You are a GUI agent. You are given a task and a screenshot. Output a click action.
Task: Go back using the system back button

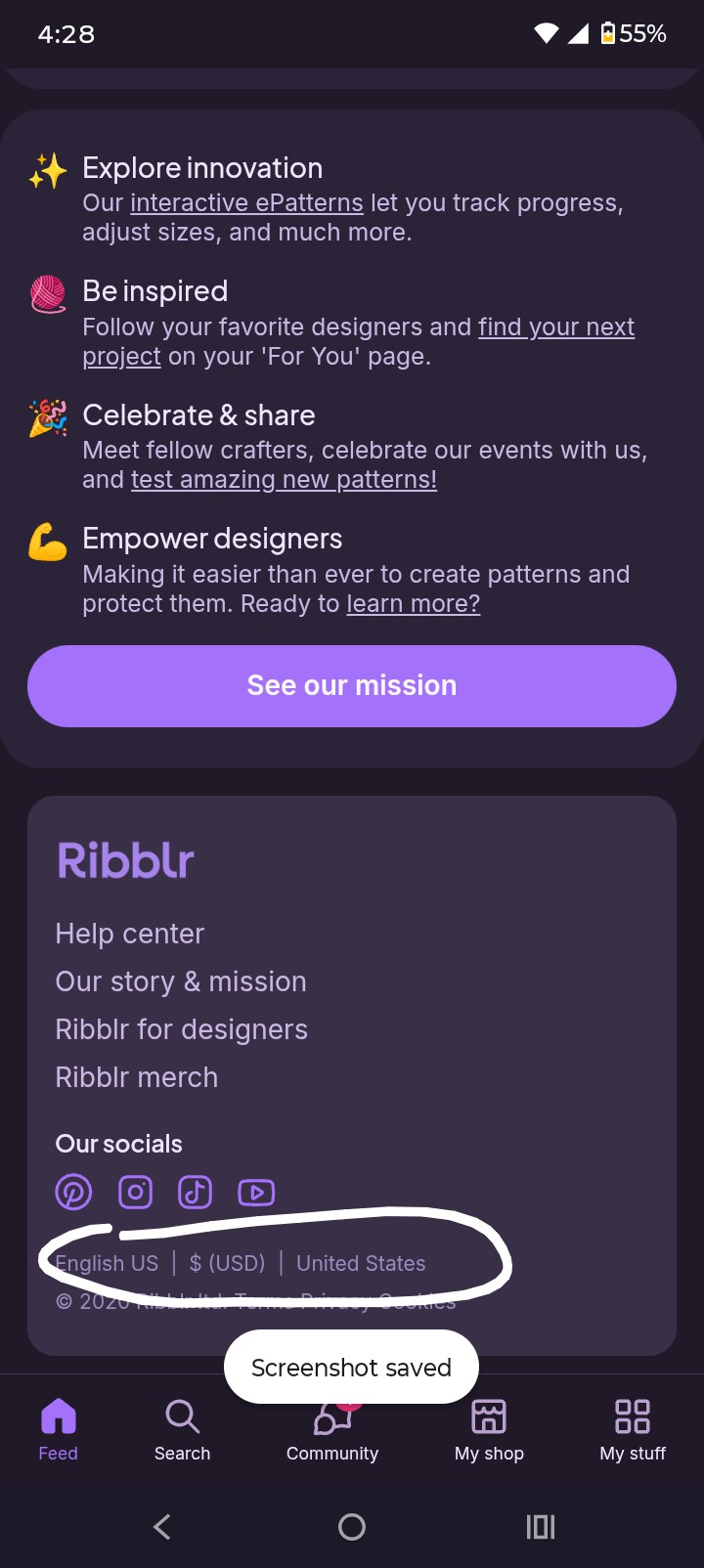[x=162, y=1526]
